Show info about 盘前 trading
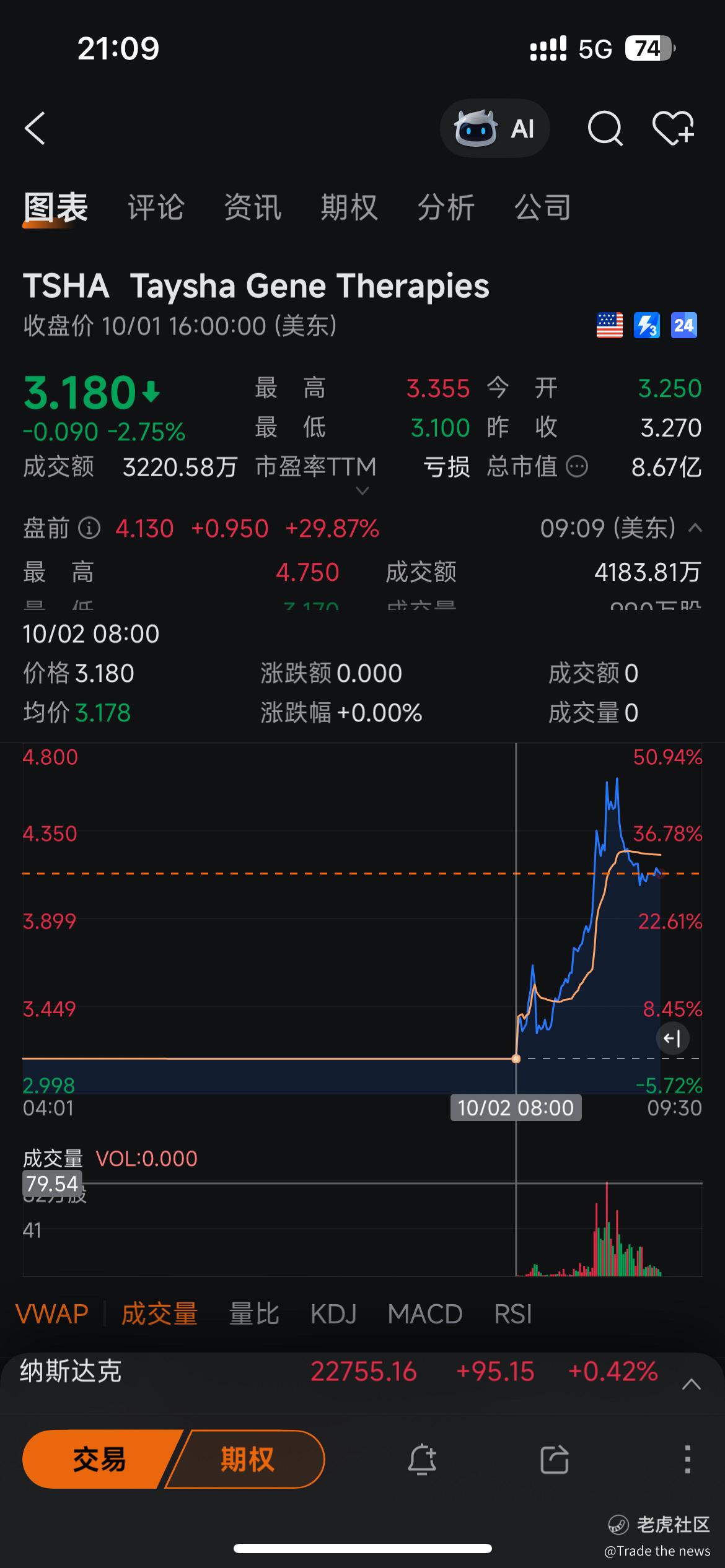The width and height of the screenshot is (725, 1568). (x=89, y=528)
